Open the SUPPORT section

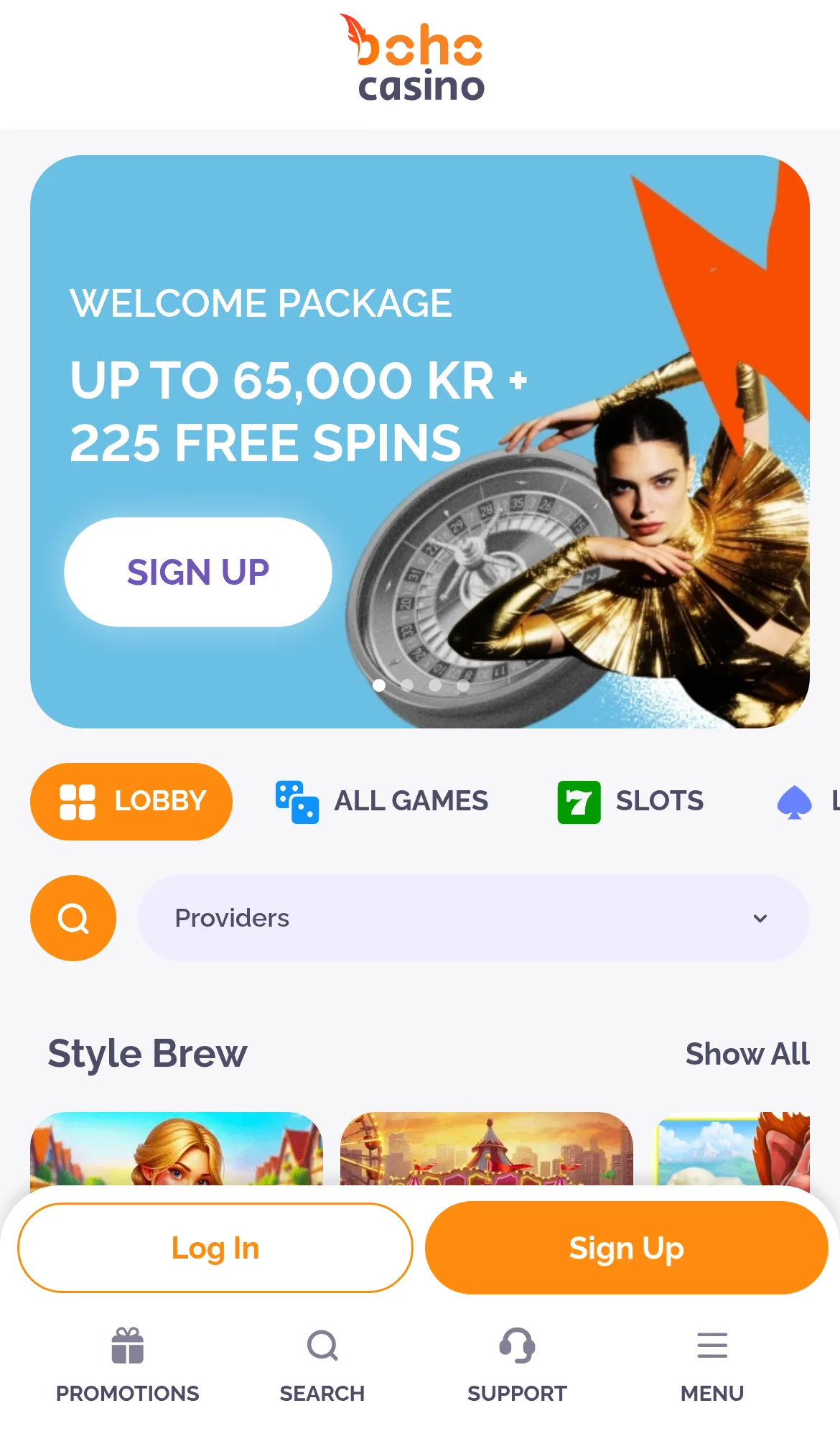point(517,1365)
